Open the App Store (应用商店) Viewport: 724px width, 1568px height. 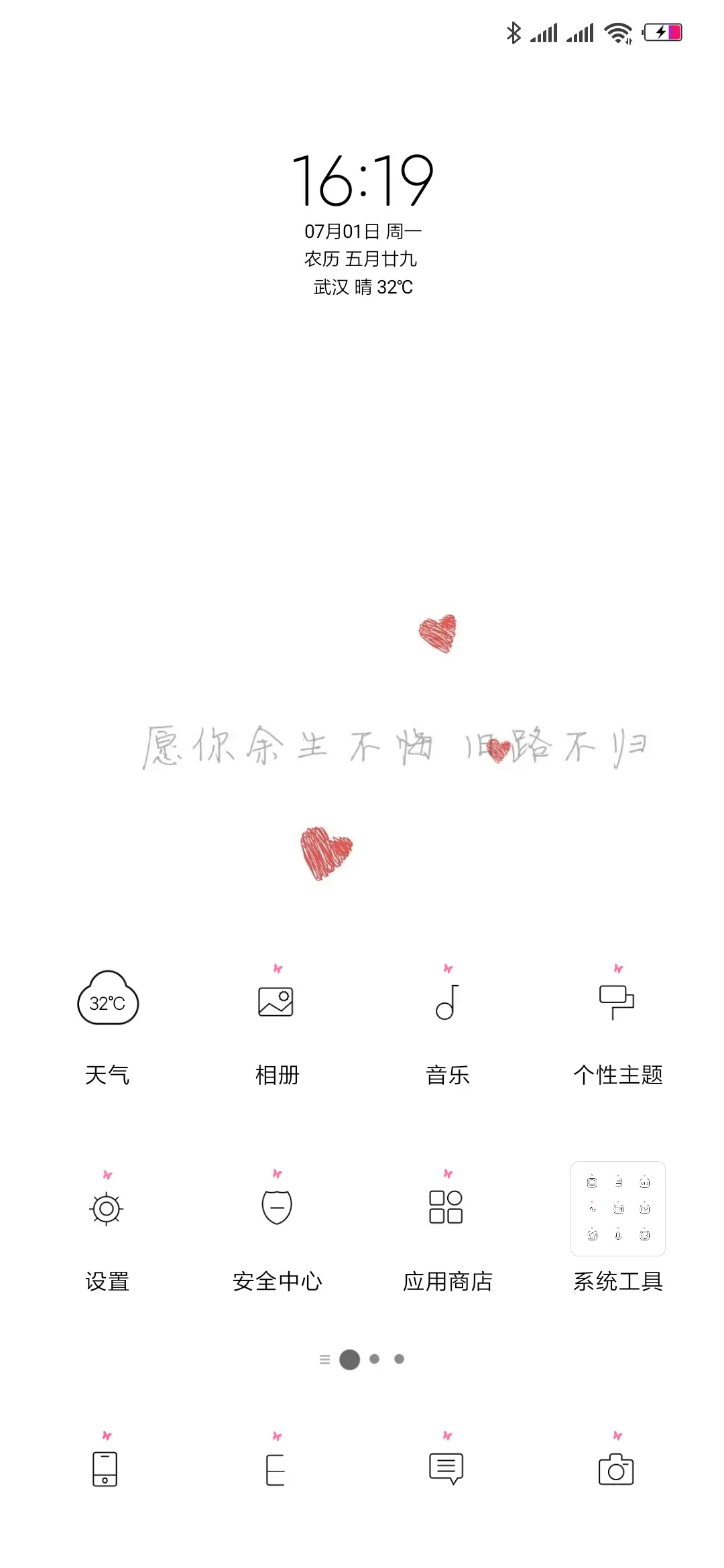click(447, 1206)
